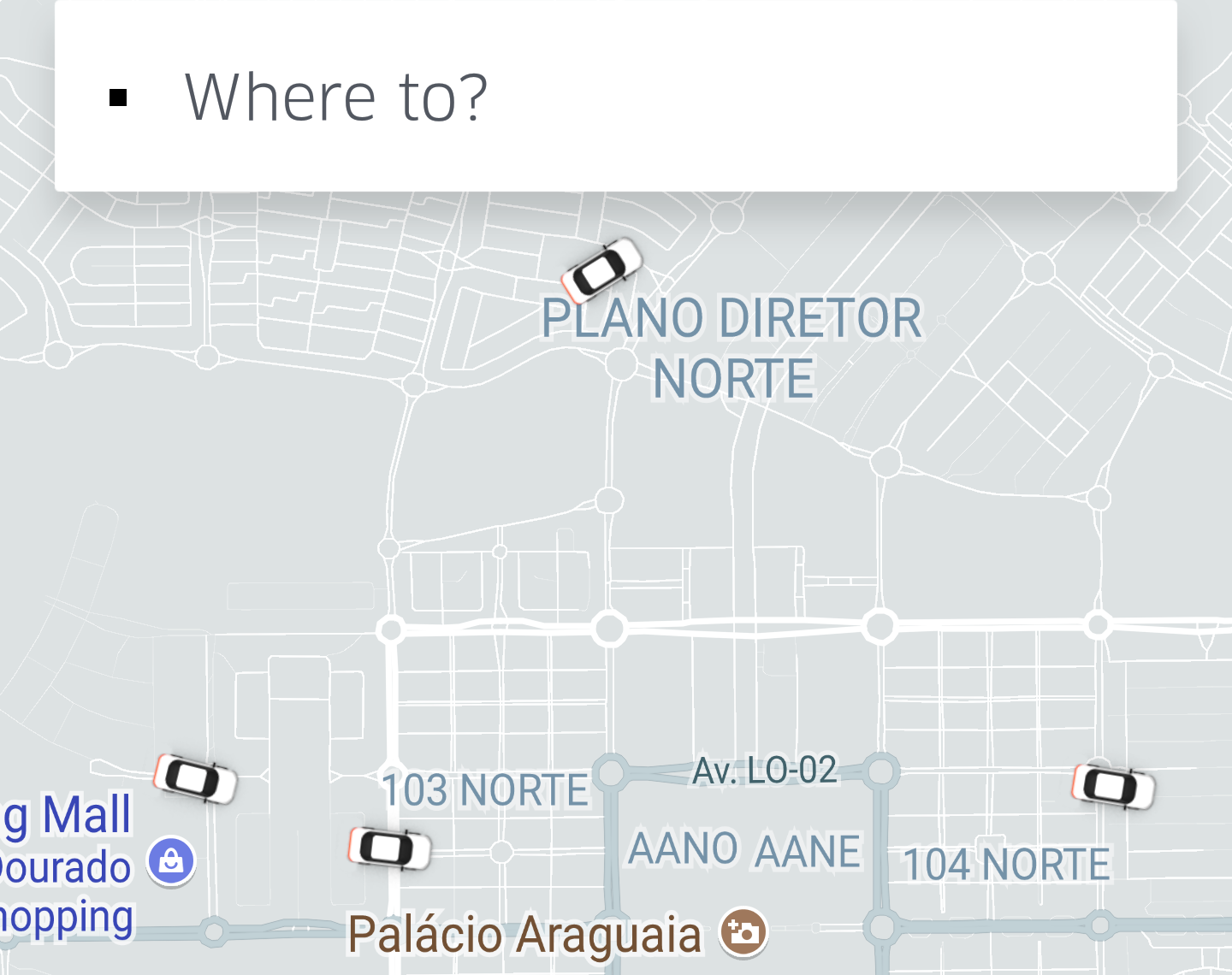
Task: Open the Where to? destination field
Action: coord(614,97)
